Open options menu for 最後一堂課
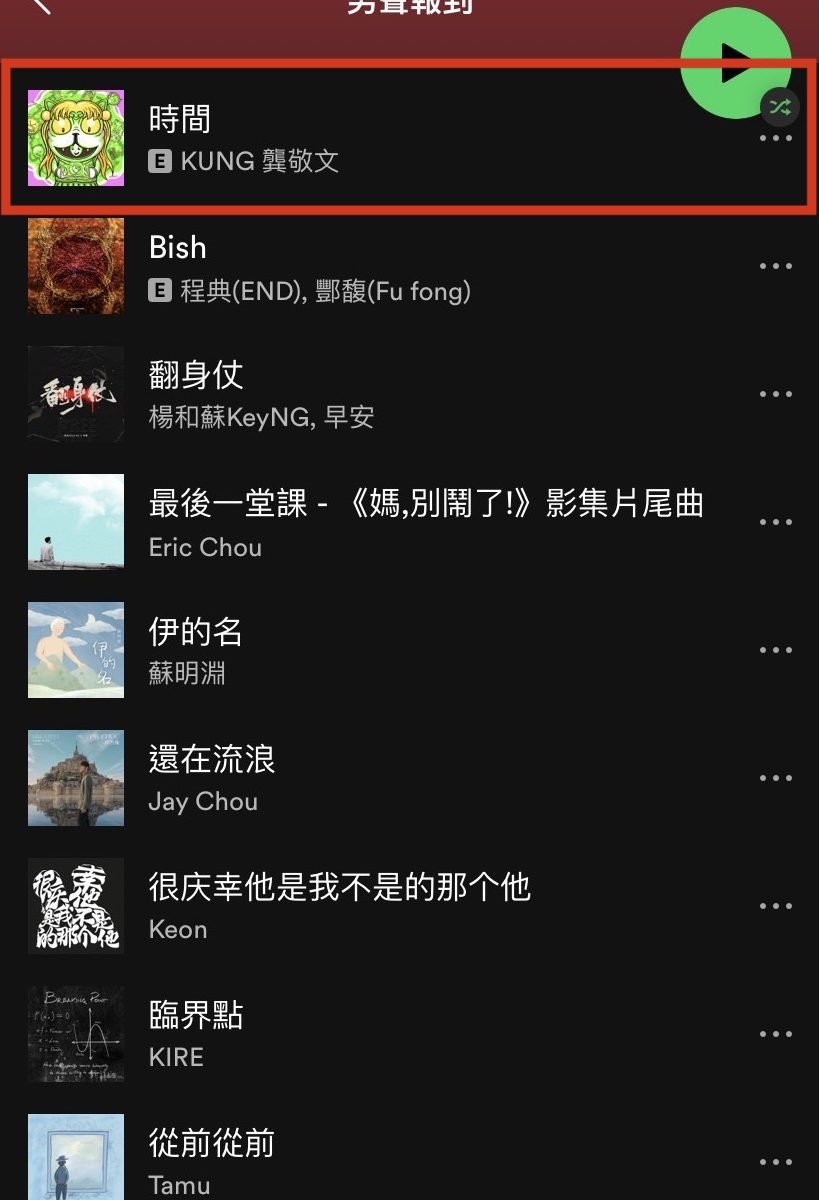 pos(775,522)
